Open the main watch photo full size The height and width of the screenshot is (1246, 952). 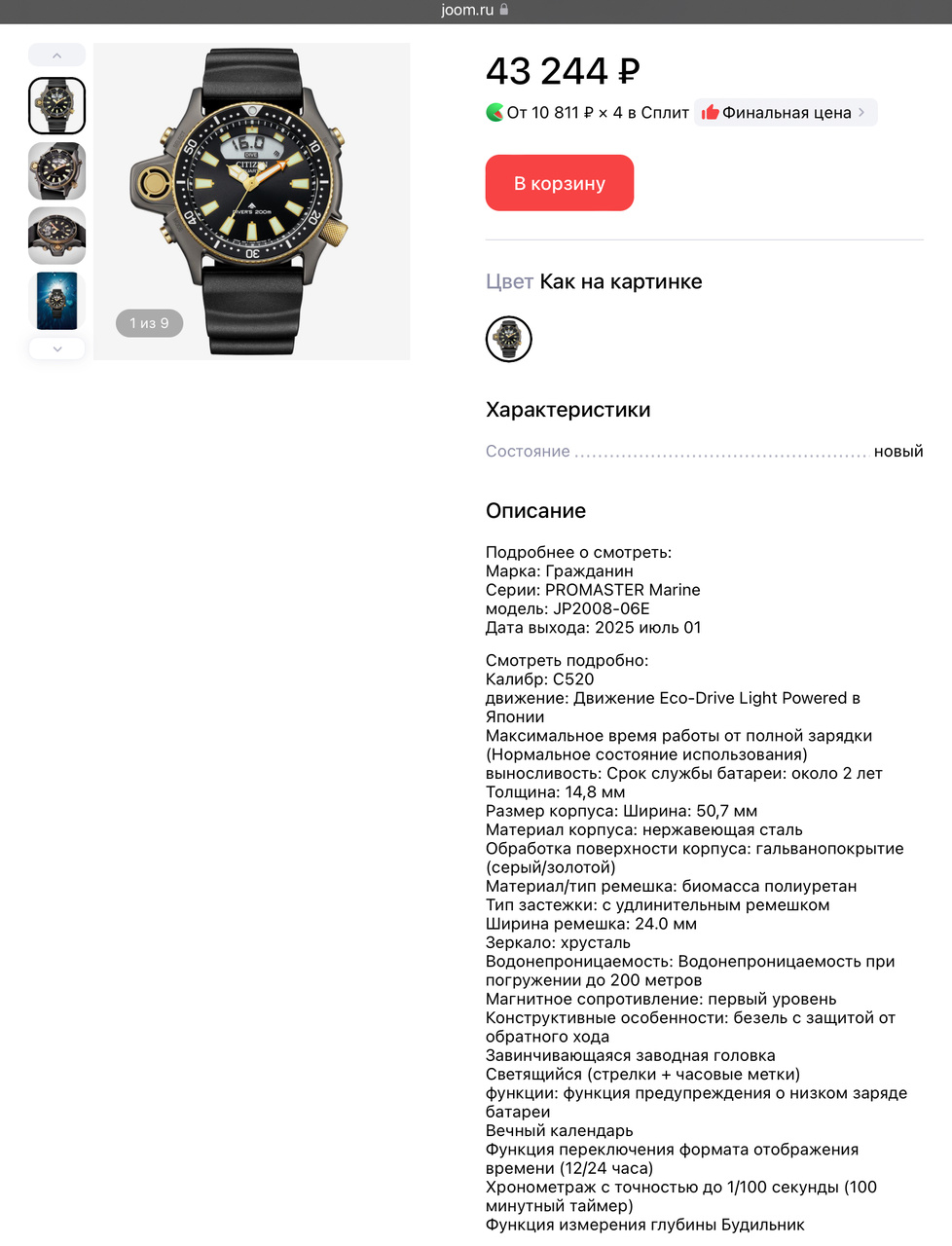pos(251,202)
